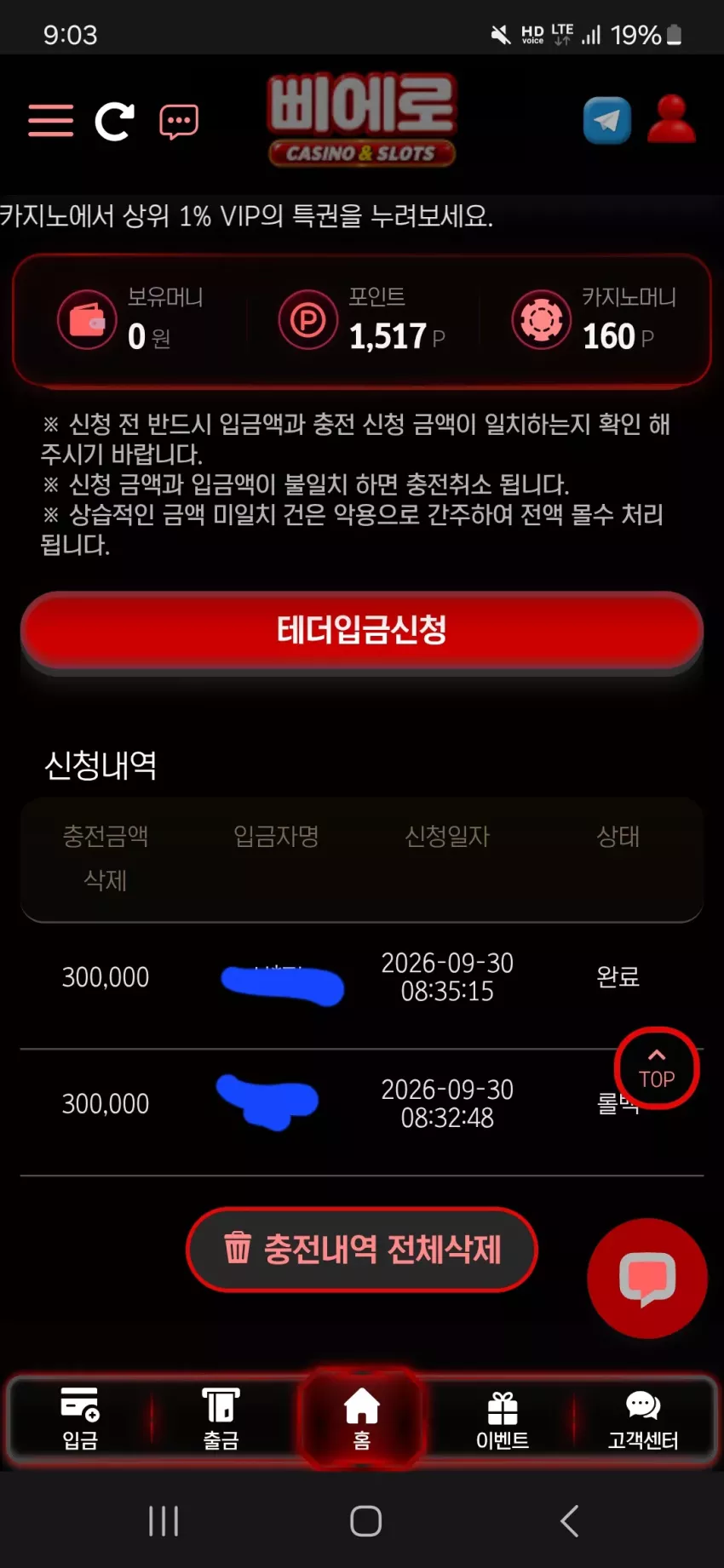This screenshot has width=724, height=1568.
Task: Open the hamburger menu
Action: [x=50, y=121]
